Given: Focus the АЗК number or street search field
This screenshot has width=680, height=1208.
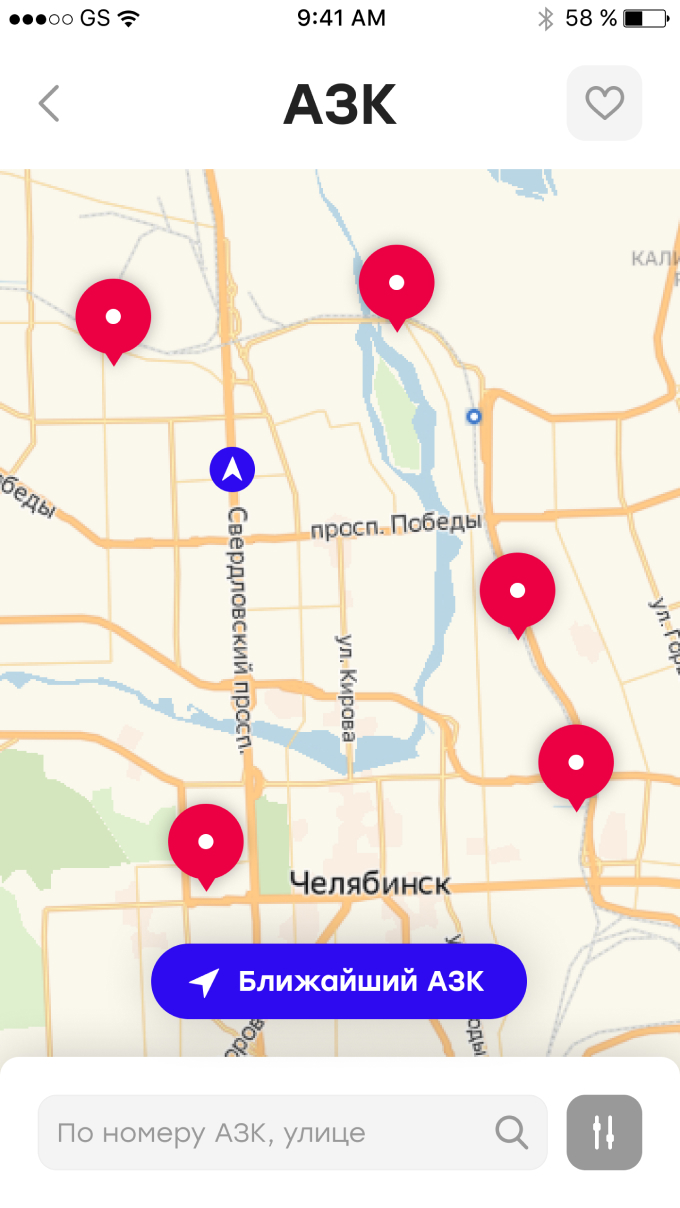Looking at the screenshot, I should click(x=270, y=1133).
